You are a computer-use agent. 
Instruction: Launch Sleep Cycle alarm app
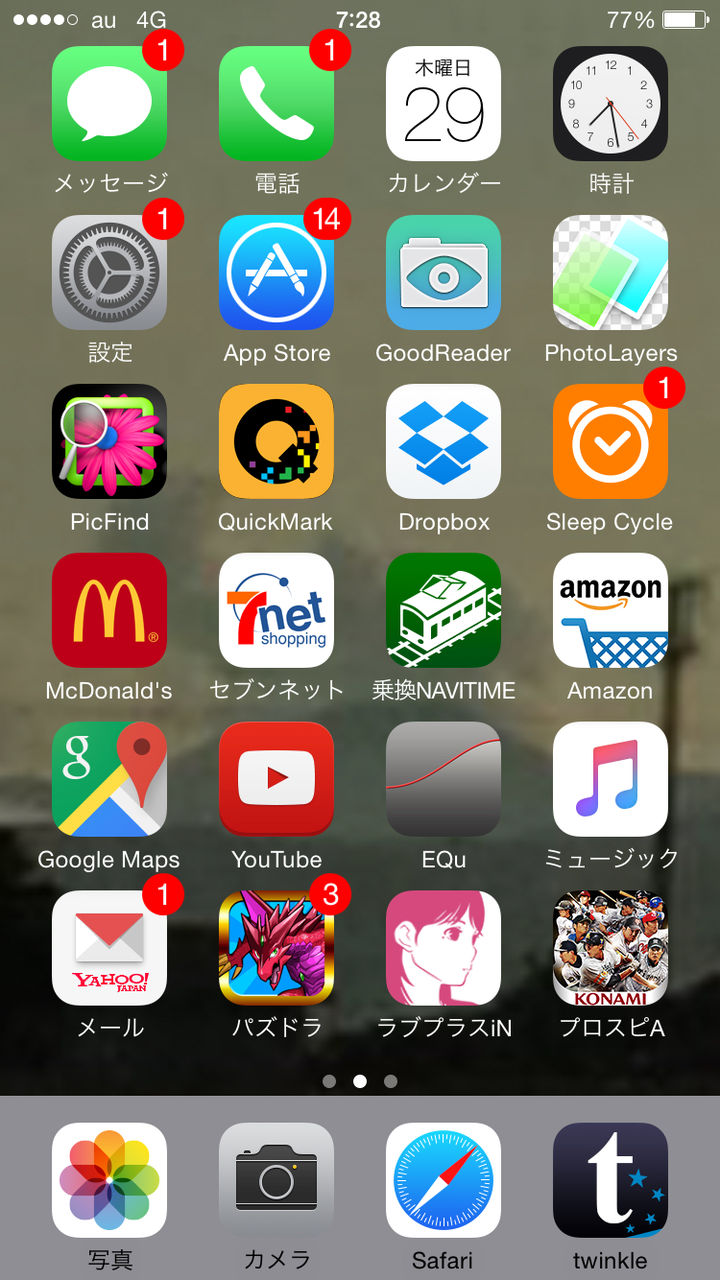click(610, 441)
